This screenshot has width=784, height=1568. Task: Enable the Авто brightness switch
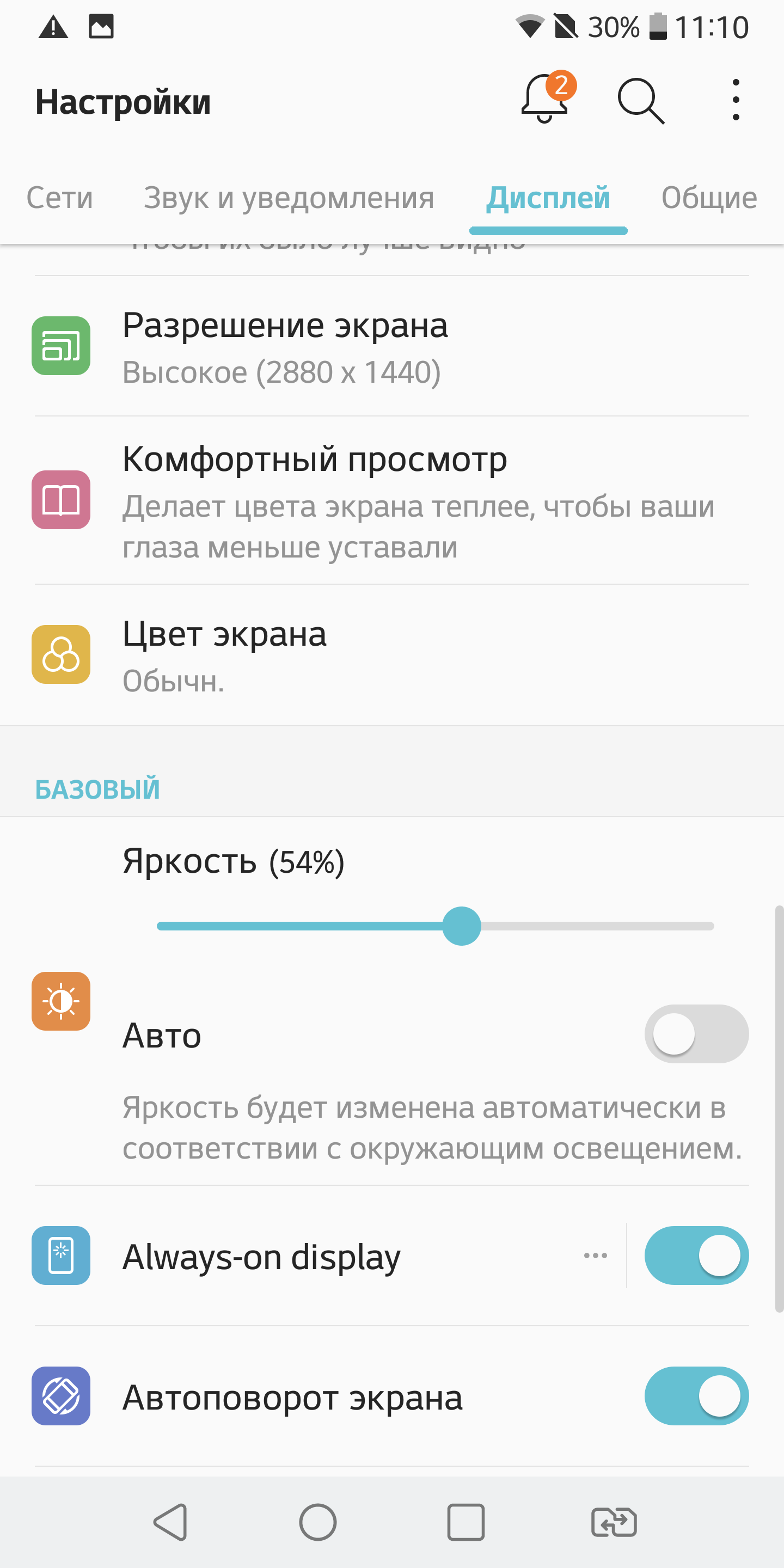696,1034
